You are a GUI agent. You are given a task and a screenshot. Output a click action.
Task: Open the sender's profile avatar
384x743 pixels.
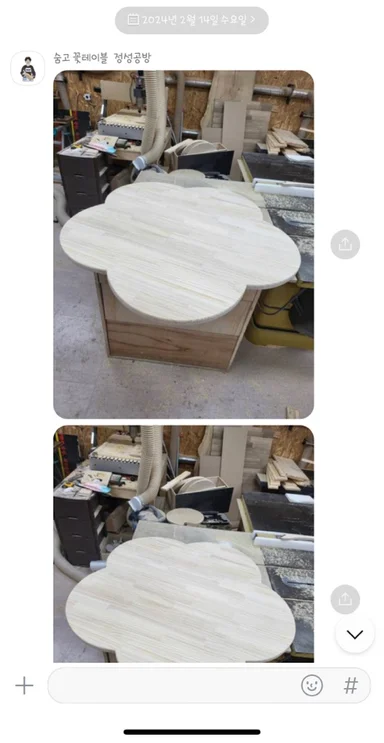coord(28,68)
